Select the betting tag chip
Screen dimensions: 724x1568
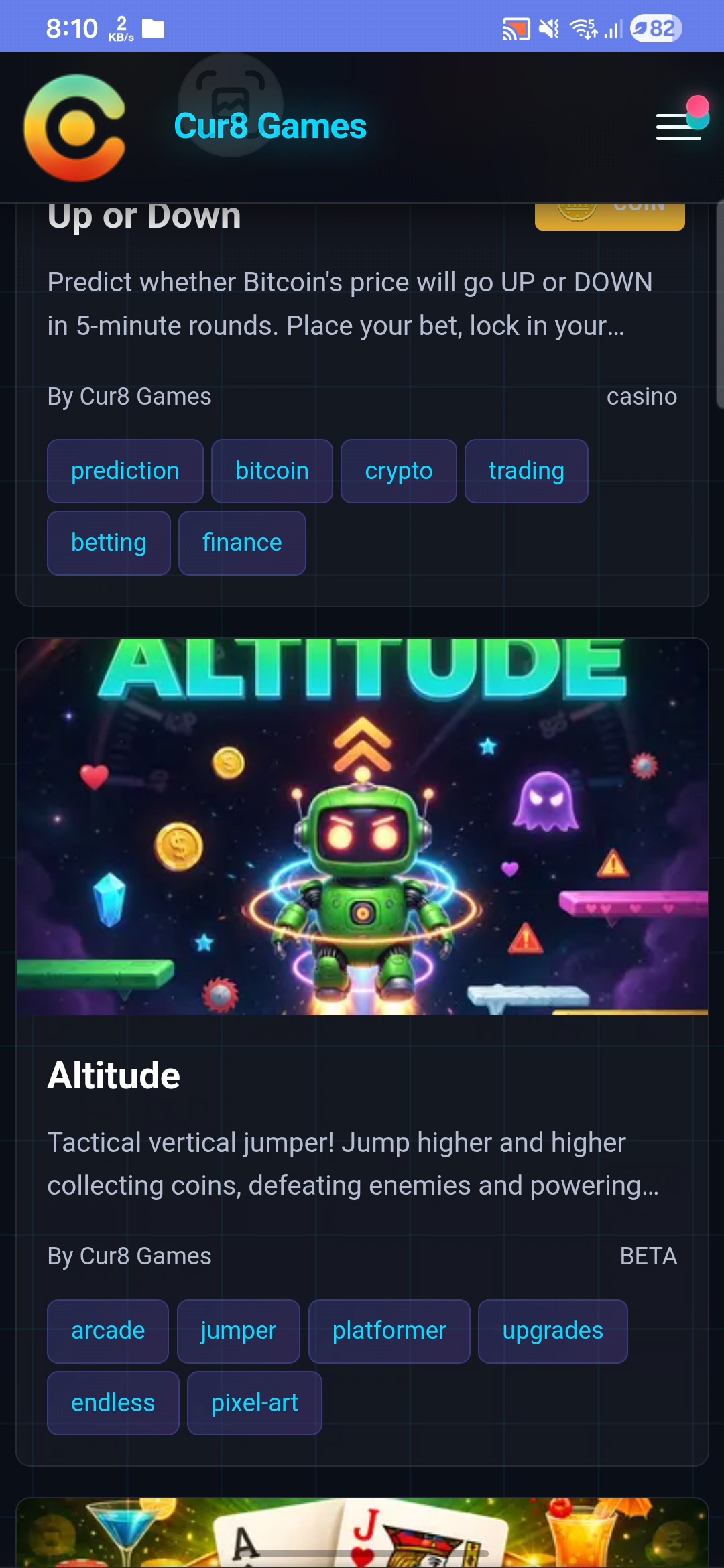[x=109, y=543]
